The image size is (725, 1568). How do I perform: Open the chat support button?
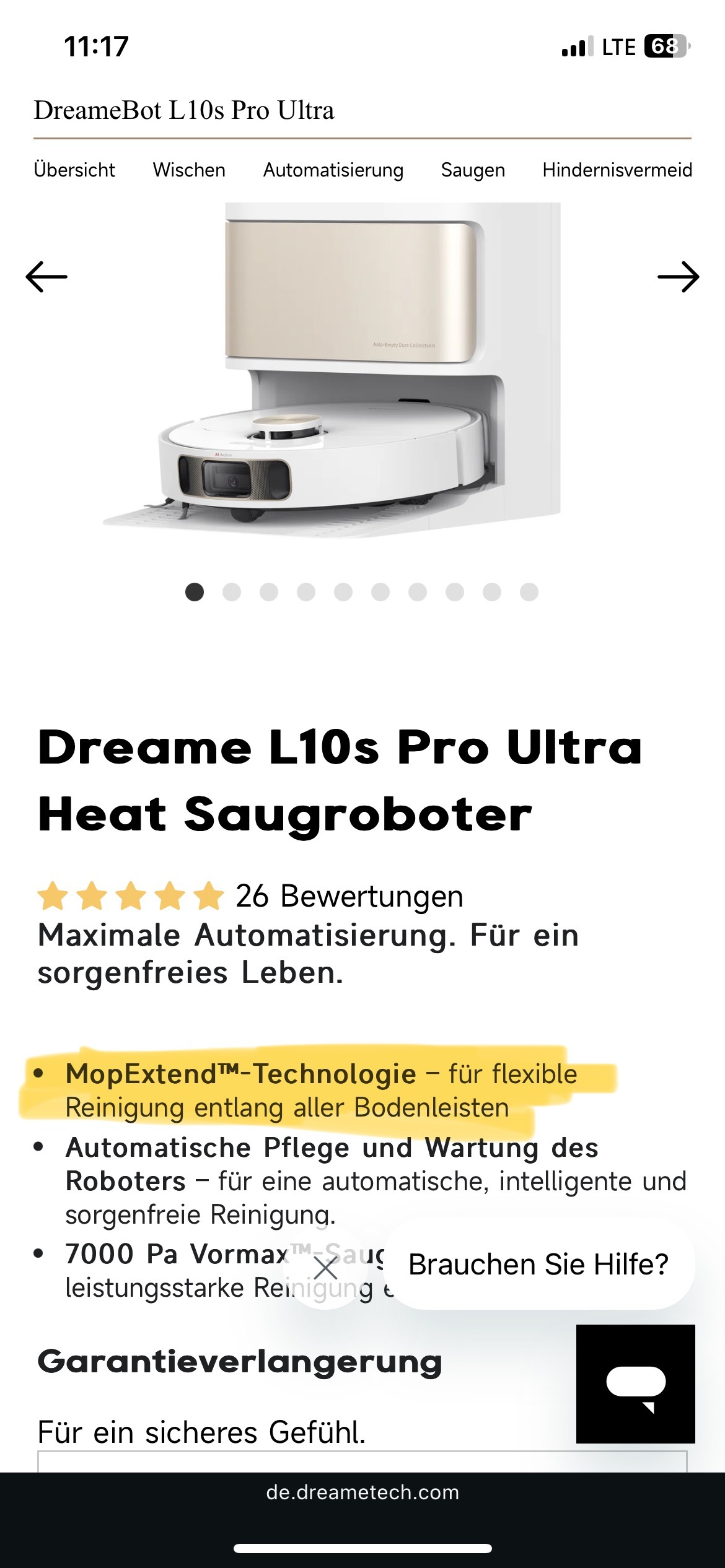click(x=636, y=1384)
